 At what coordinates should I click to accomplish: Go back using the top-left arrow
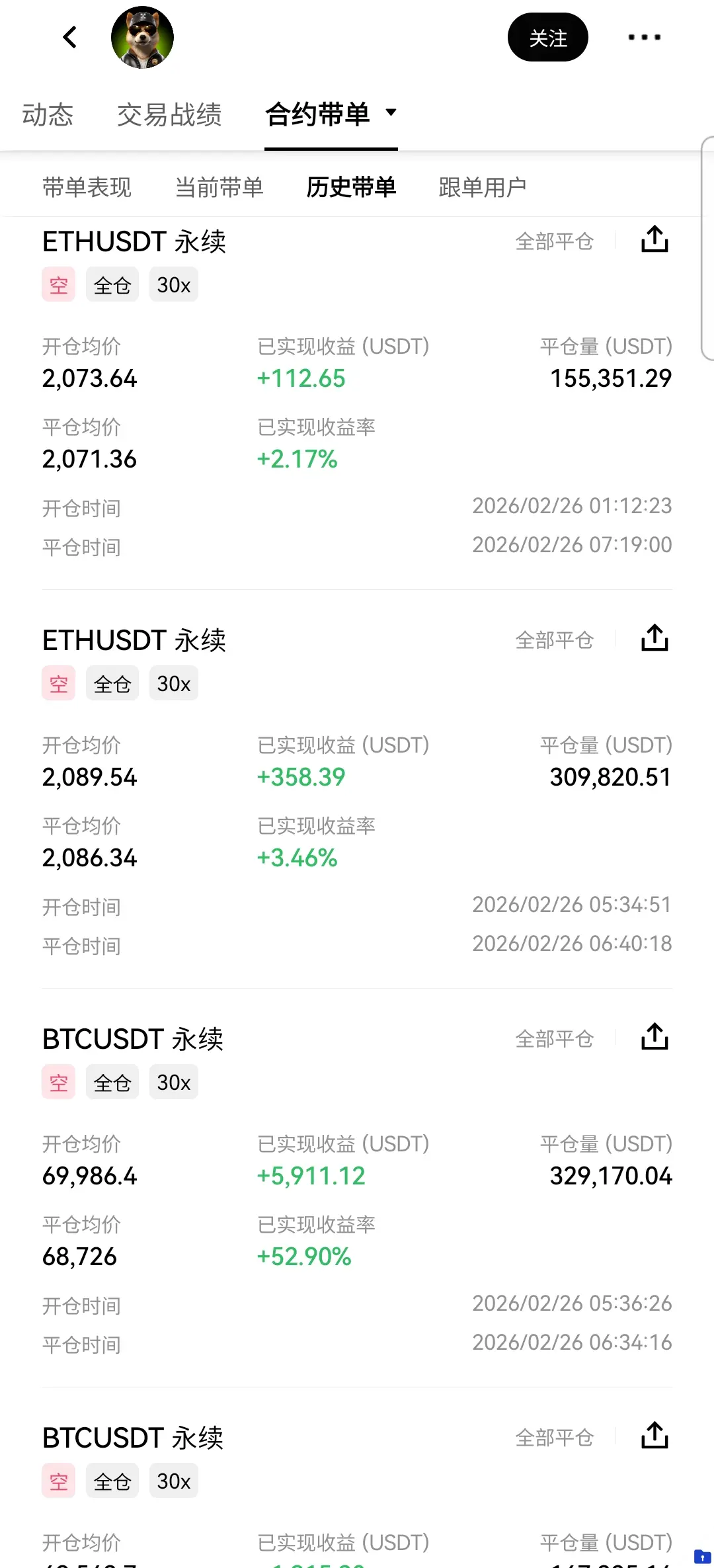[70, 37]
